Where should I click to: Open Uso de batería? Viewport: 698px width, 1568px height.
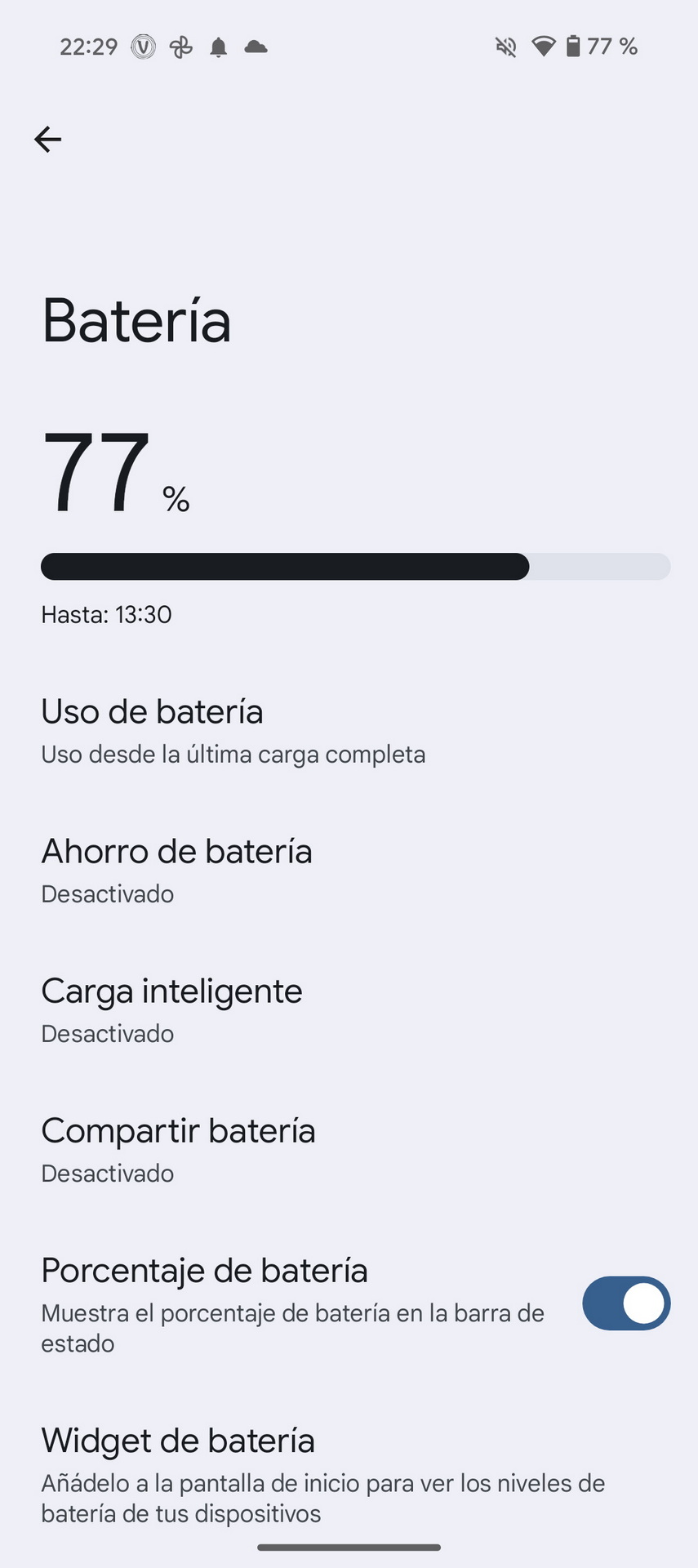click(x=349, y=731)
